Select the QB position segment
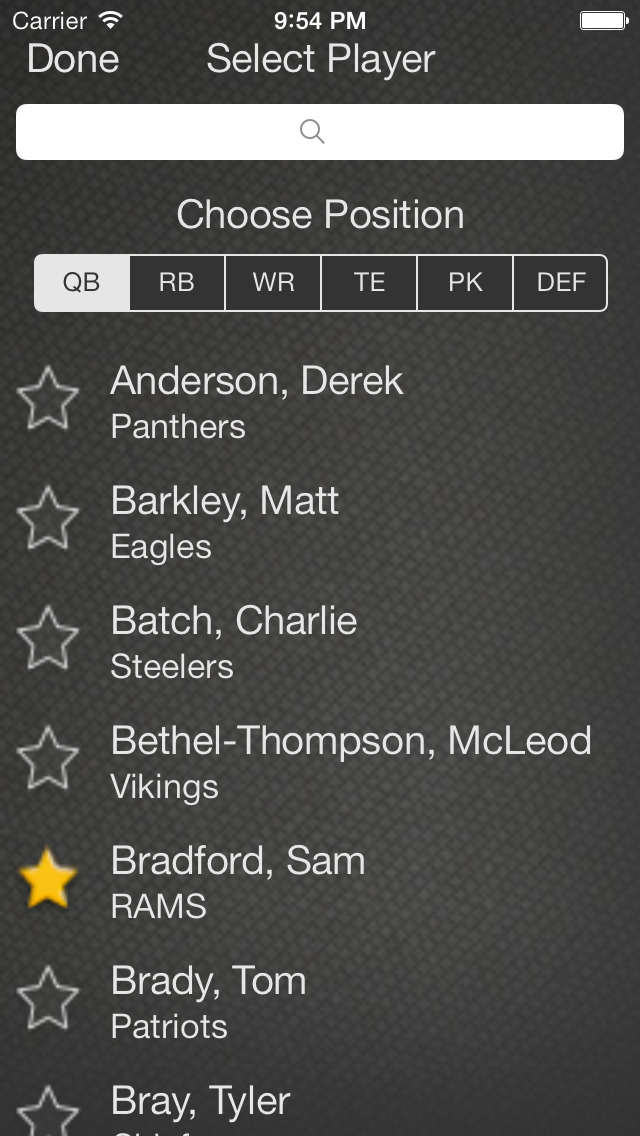This screenshot has width=640, height=1136. (x=82, y=283)
